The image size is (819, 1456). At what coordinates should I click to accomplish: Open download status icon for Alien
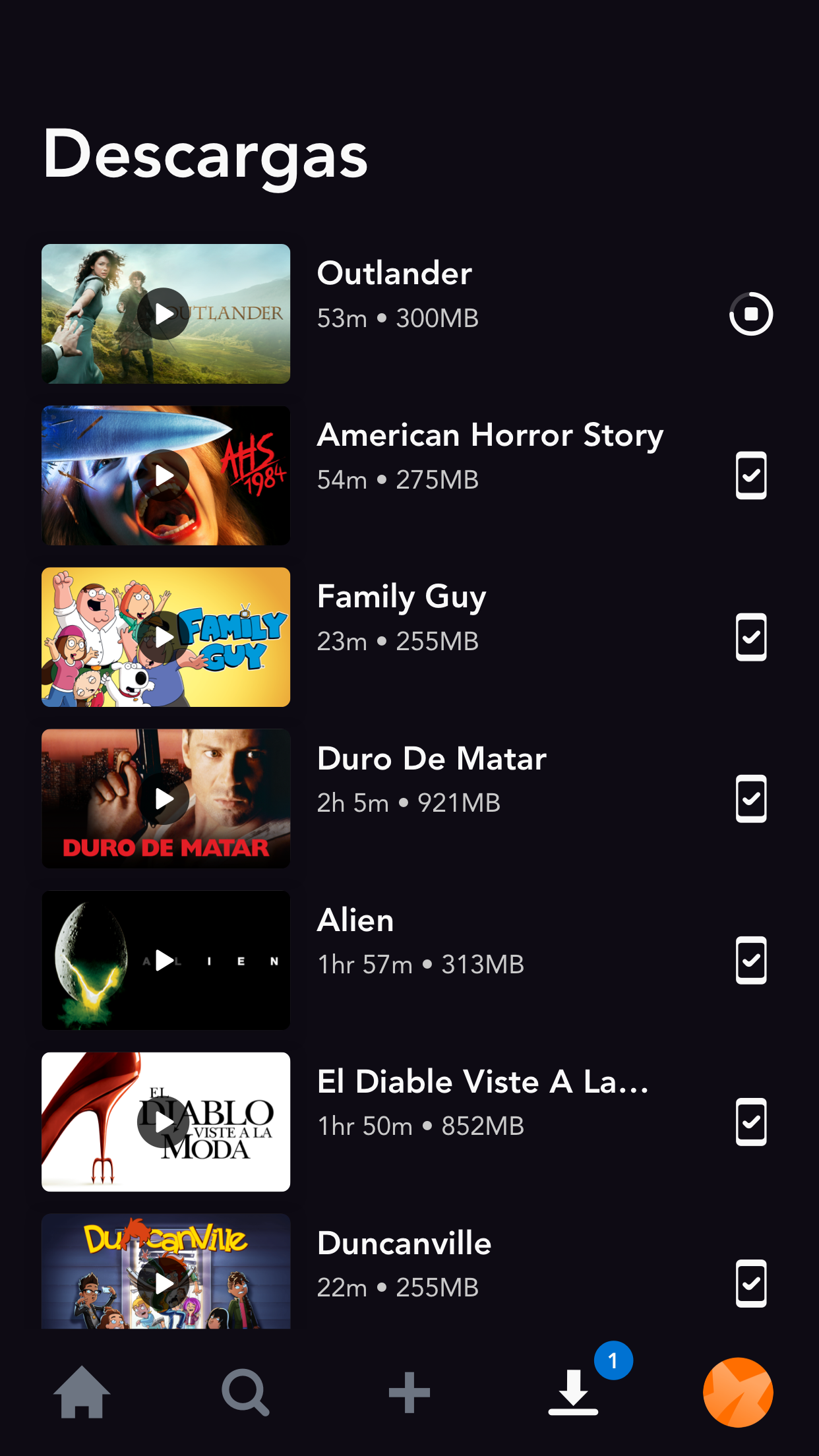(750, 960)
